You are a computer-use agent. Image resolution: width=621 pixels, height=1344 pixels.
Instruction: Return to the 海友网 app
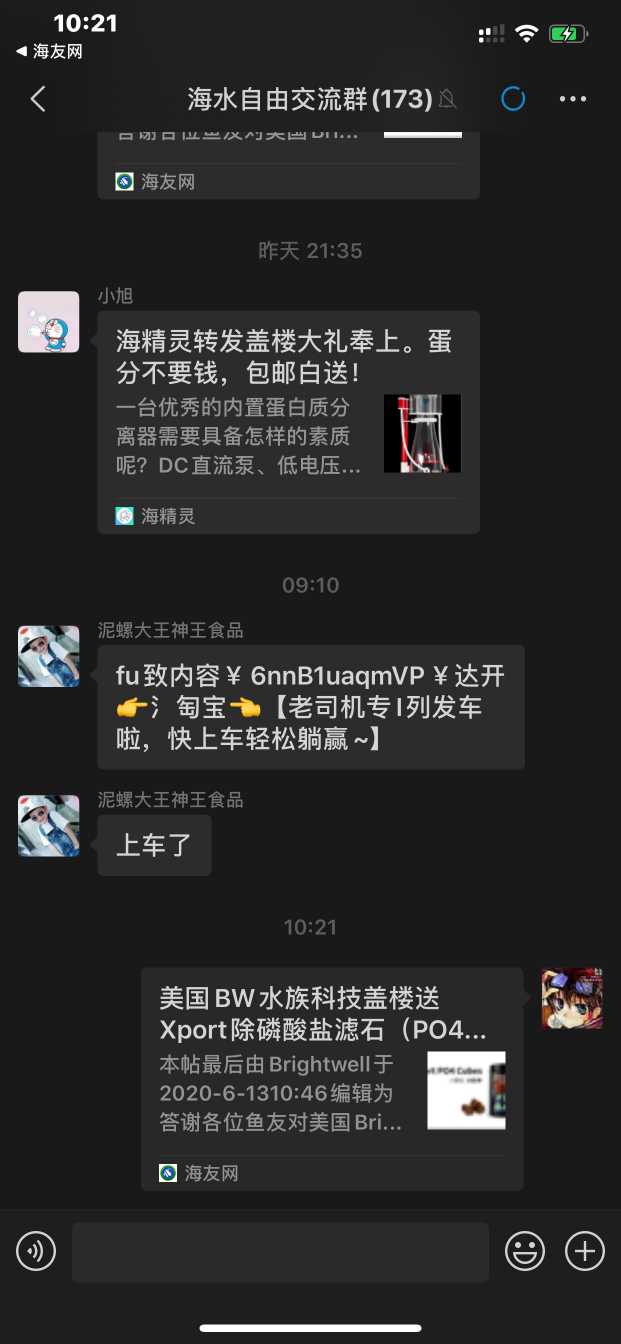(x=49, y=52)
